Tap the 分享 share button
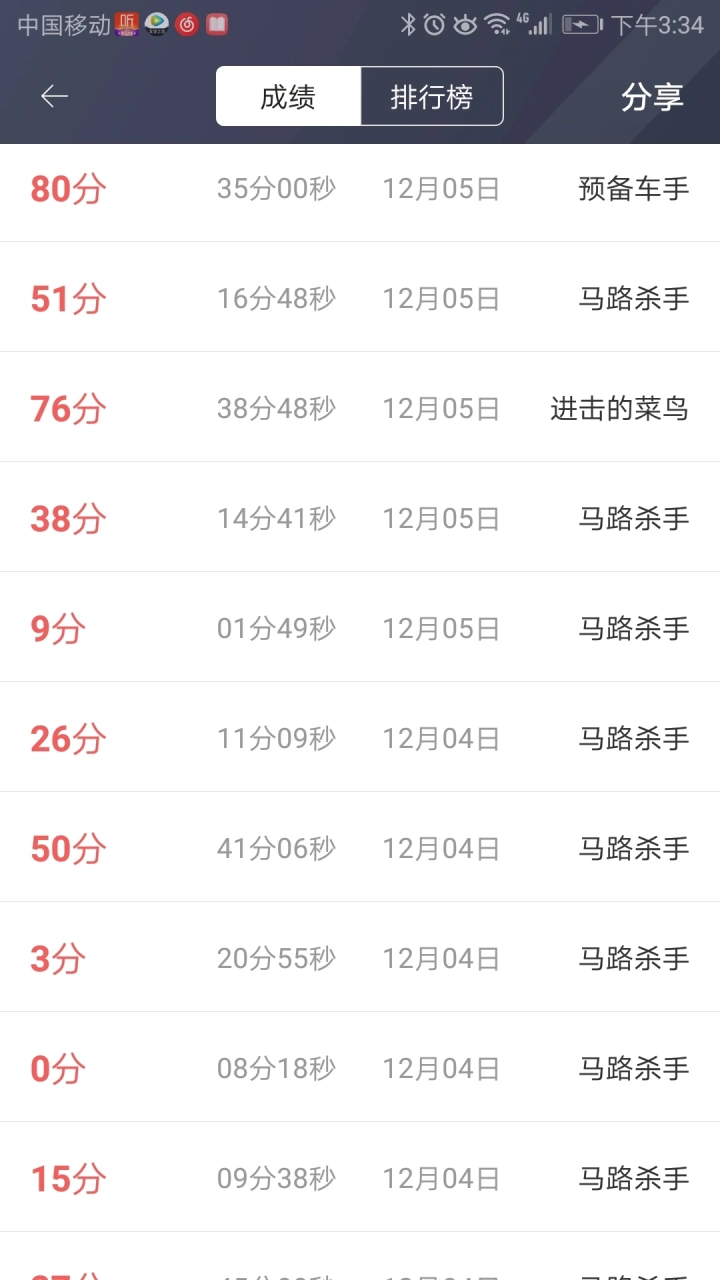Screen dimensions: 720x1280 (x=652, y=97)
